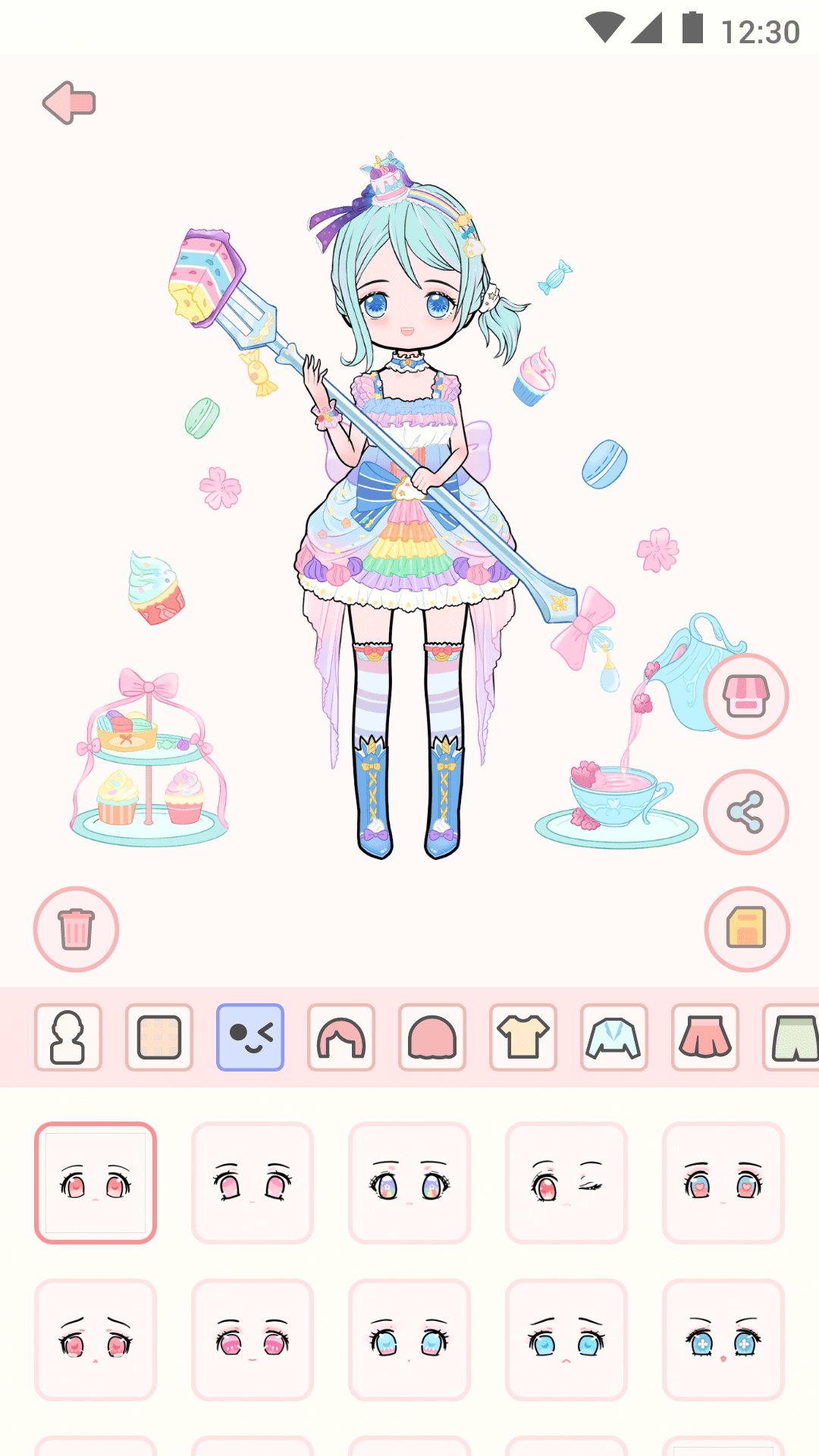Switch to the skirt category
Viewport: 819px width, 1456px height.
point(705,1037)
